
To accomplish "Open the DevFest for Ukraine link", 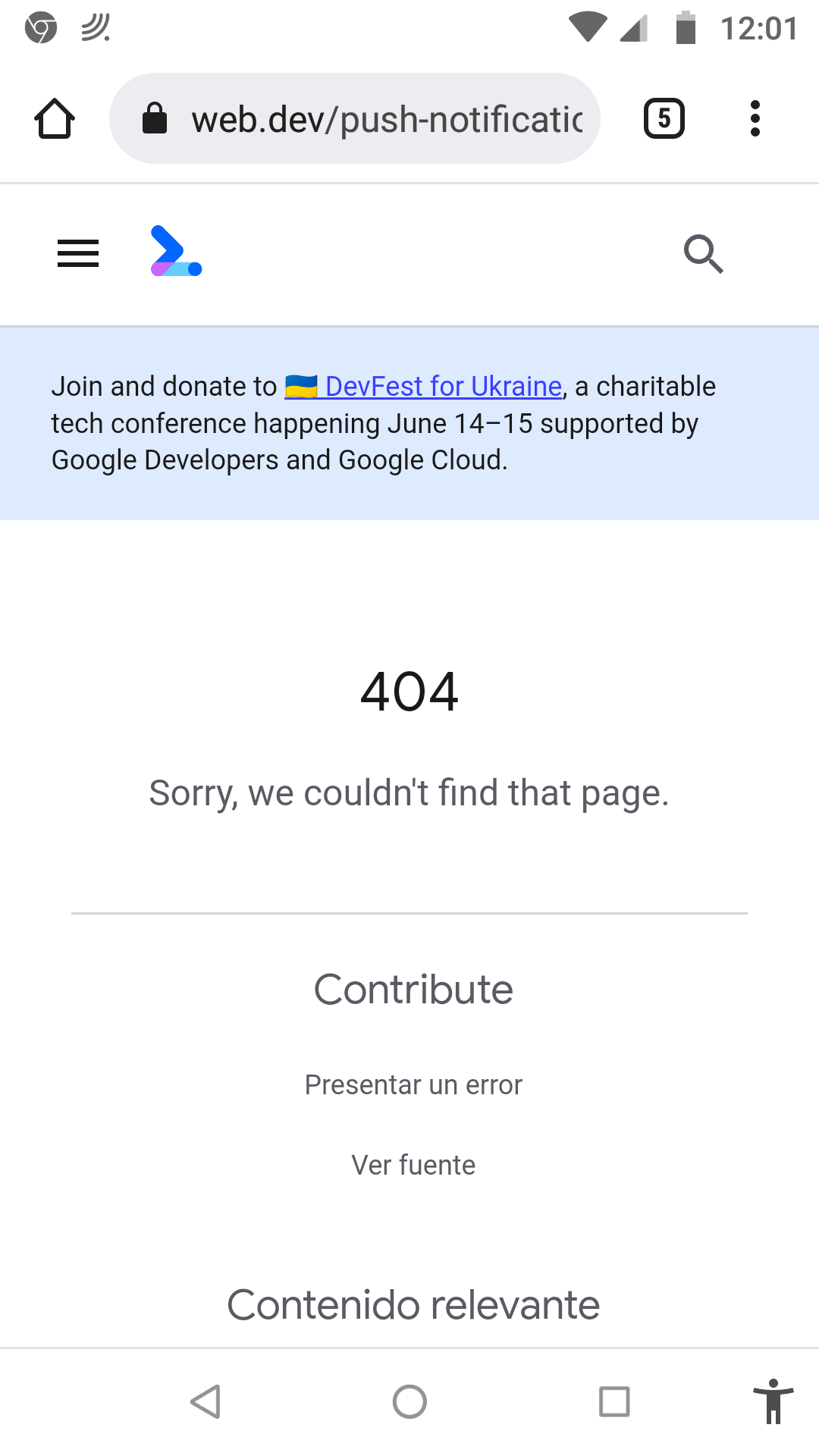I will [442, 386].
